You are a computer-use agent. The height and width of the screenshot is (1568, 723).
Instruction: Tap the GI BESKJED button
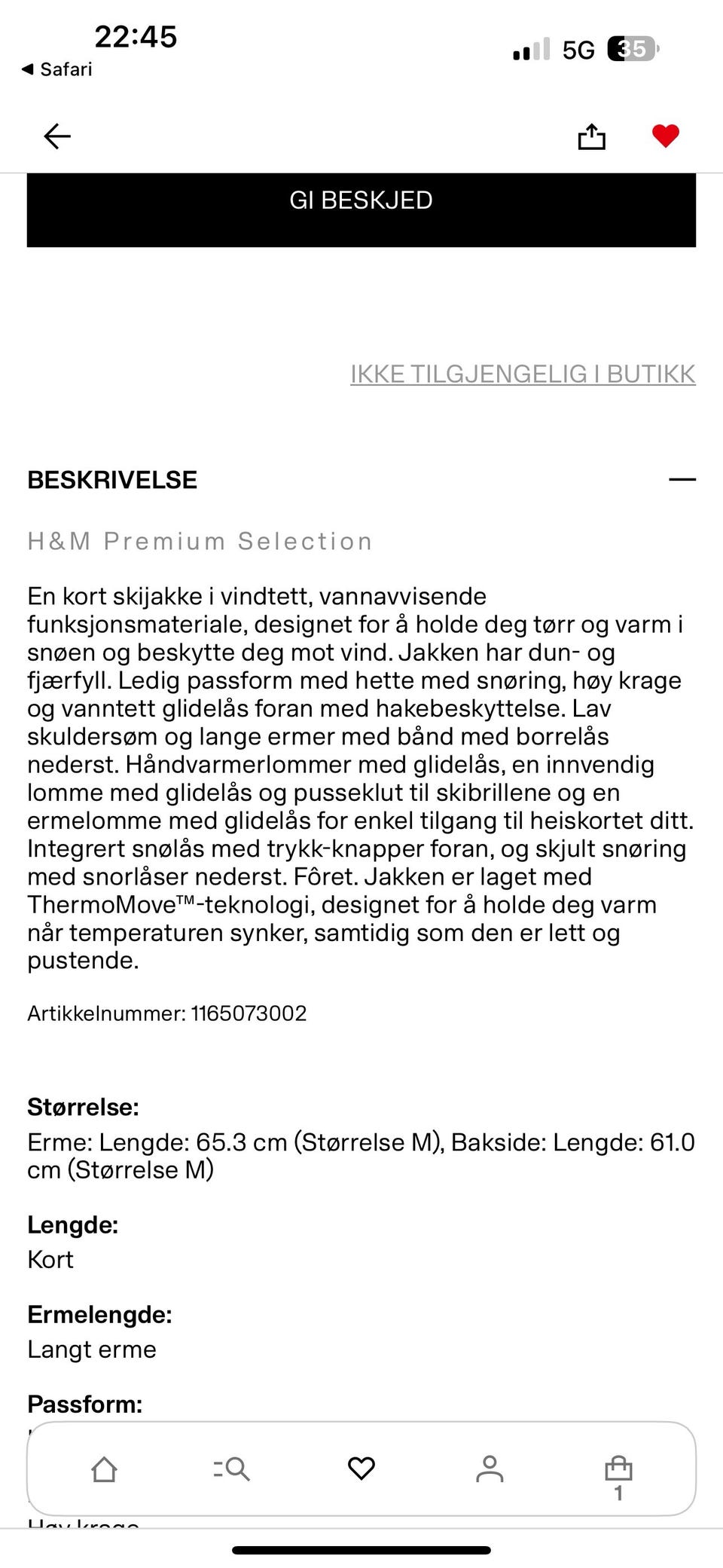click(361, 200)
